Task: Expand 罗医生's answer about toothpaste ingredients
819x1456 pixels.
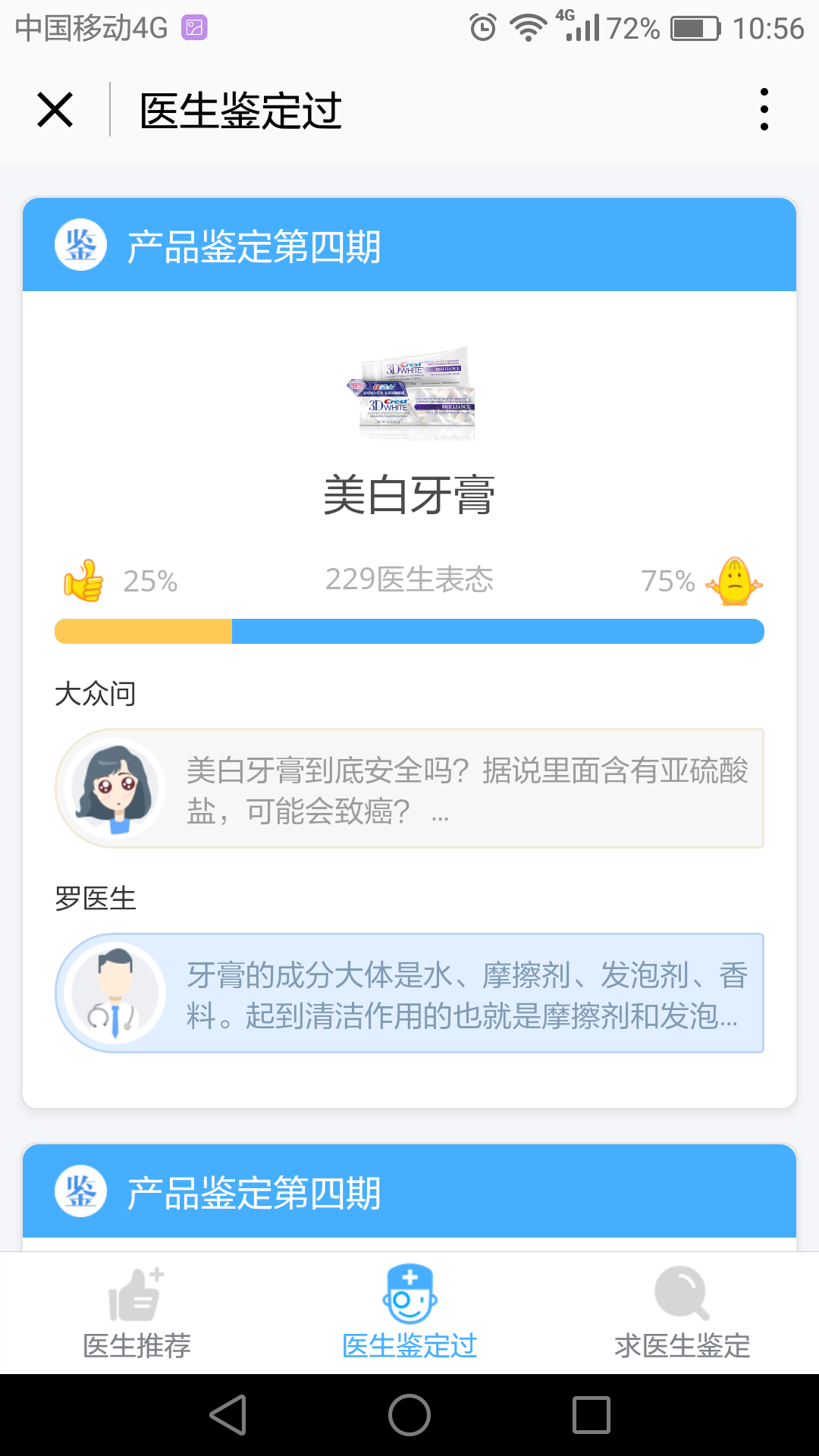Action: pyautogui.click(x=409, y=993)
